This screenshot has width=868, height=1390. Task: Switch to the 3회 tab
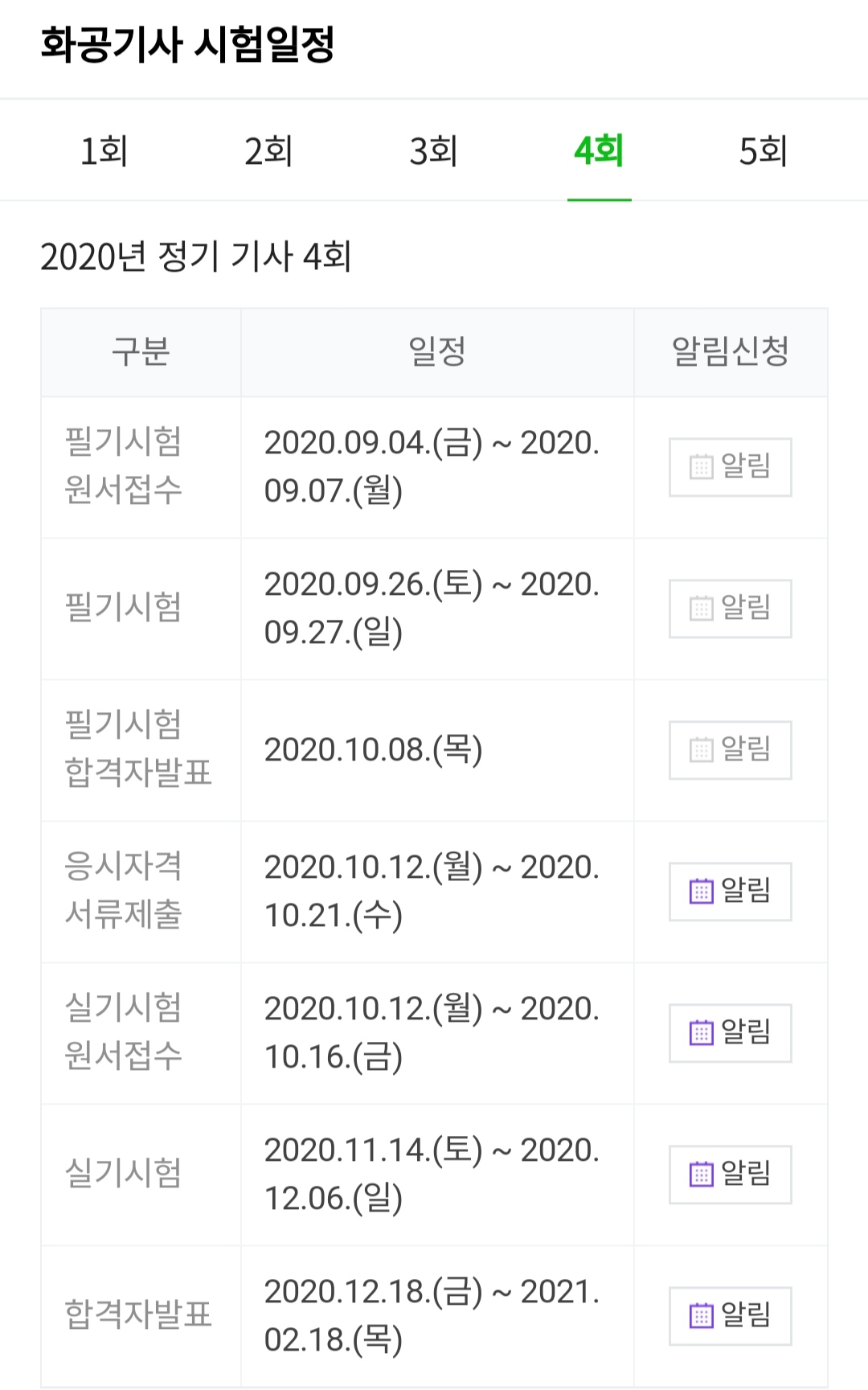pos(434,151)
